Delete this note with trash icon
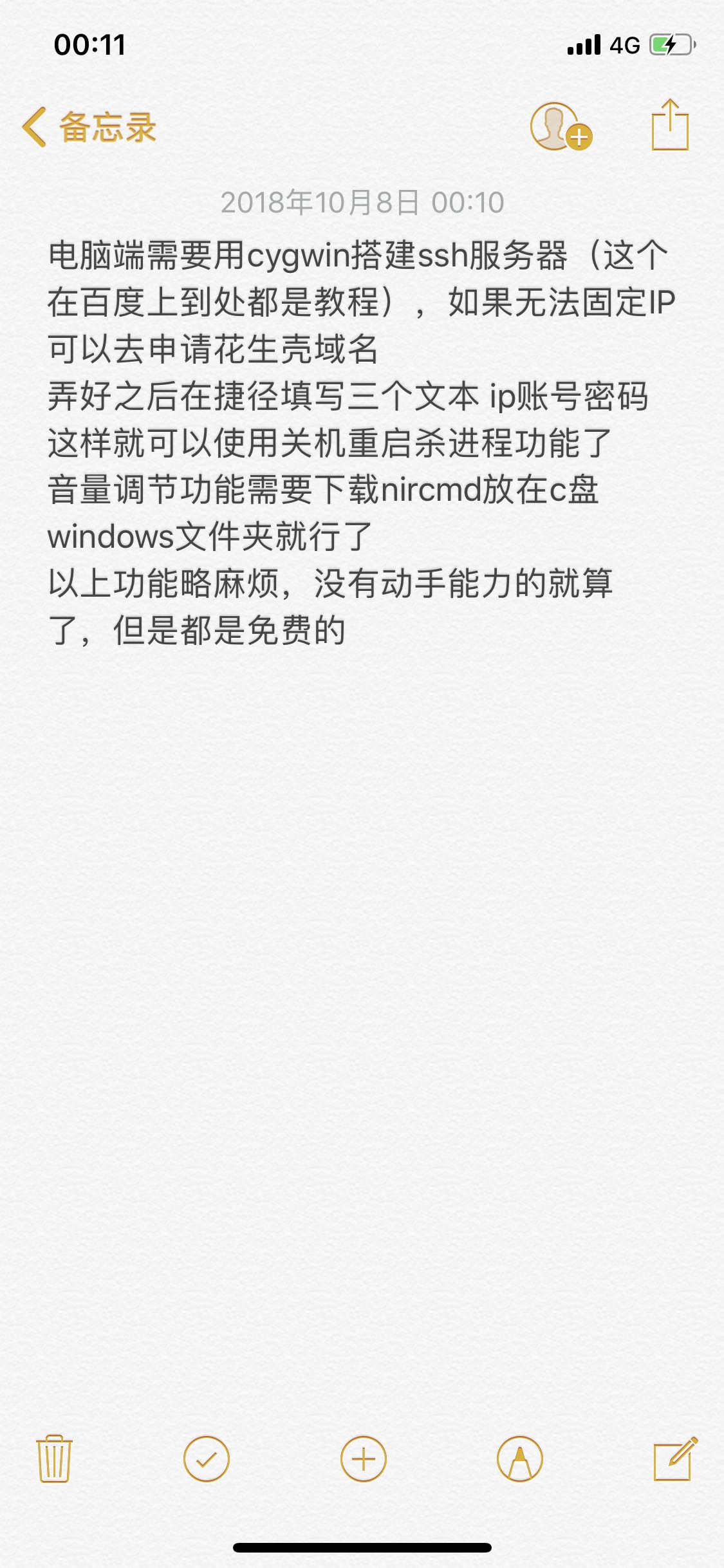 coord(54,1459)
